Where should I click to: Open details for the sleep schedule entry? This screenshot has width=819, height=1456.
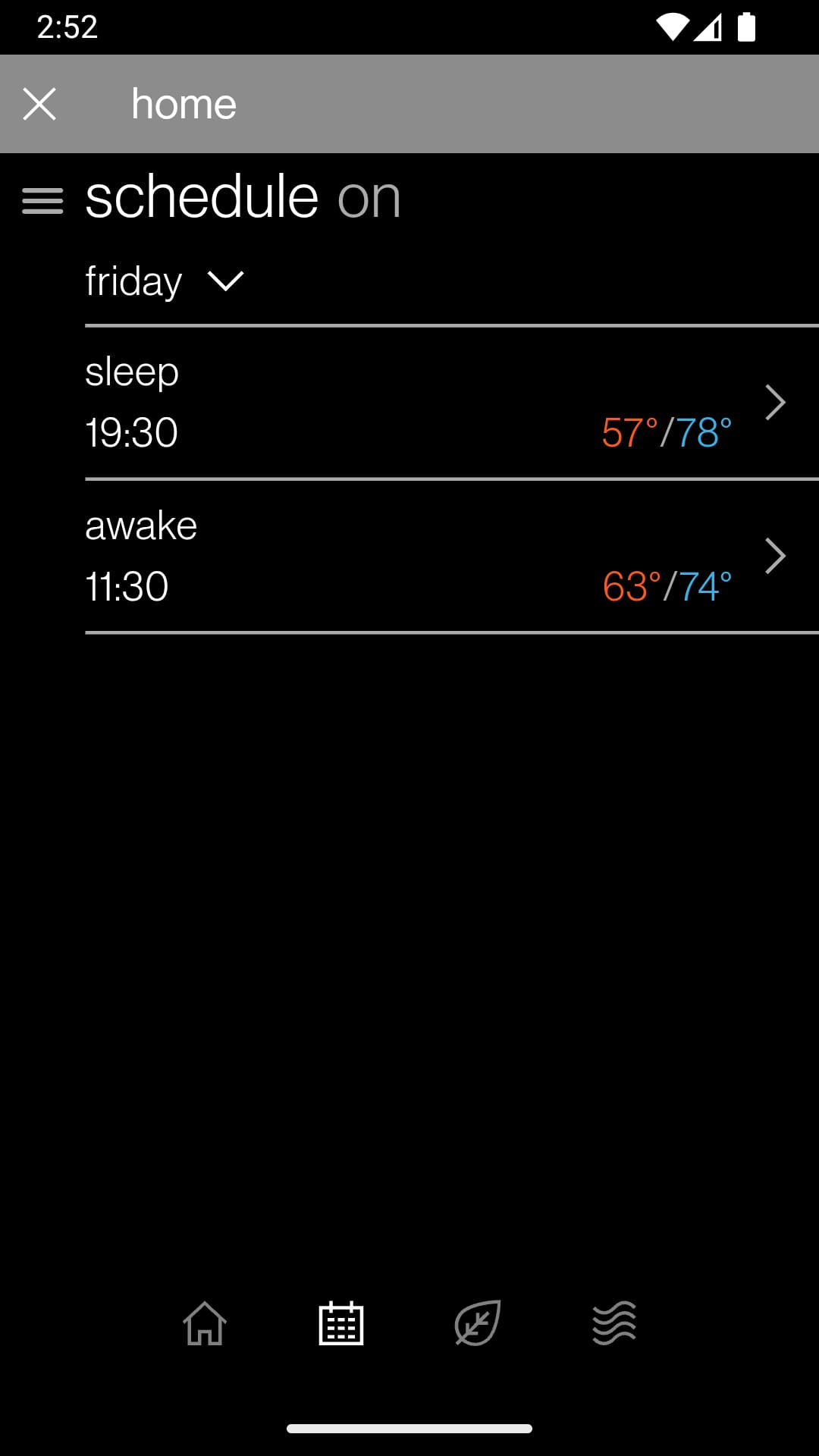click(x=775, y=402)
